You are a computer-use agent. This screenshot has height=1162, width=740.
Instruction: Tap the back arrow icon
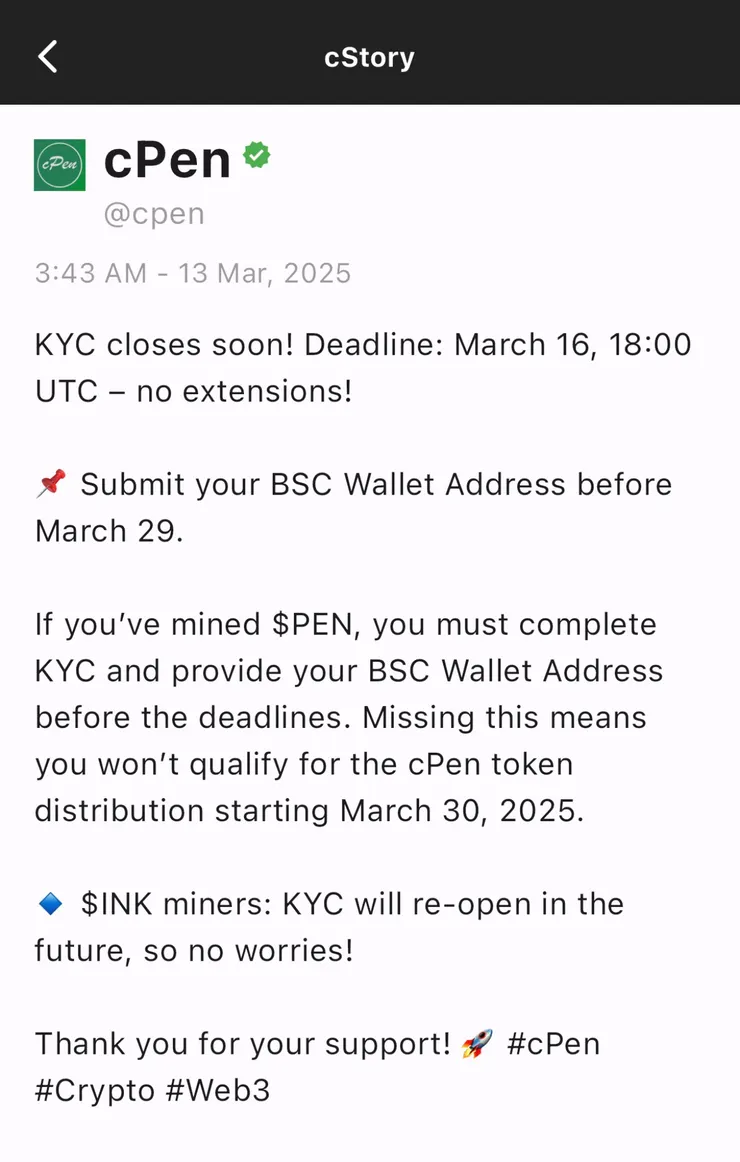[x=48, y=57]
